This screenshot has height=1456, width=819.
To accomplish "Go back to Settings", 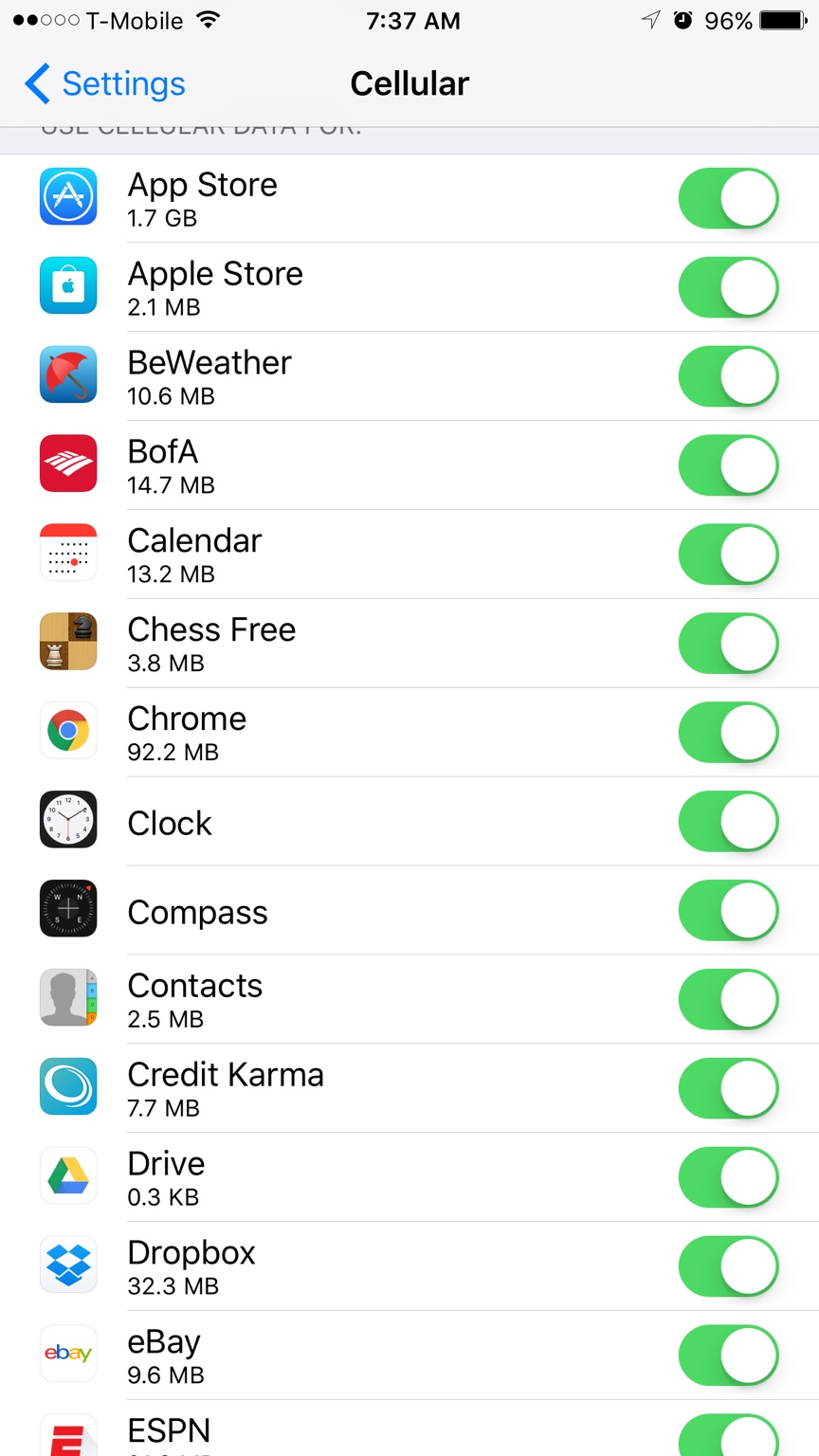I will coord(104,83).
